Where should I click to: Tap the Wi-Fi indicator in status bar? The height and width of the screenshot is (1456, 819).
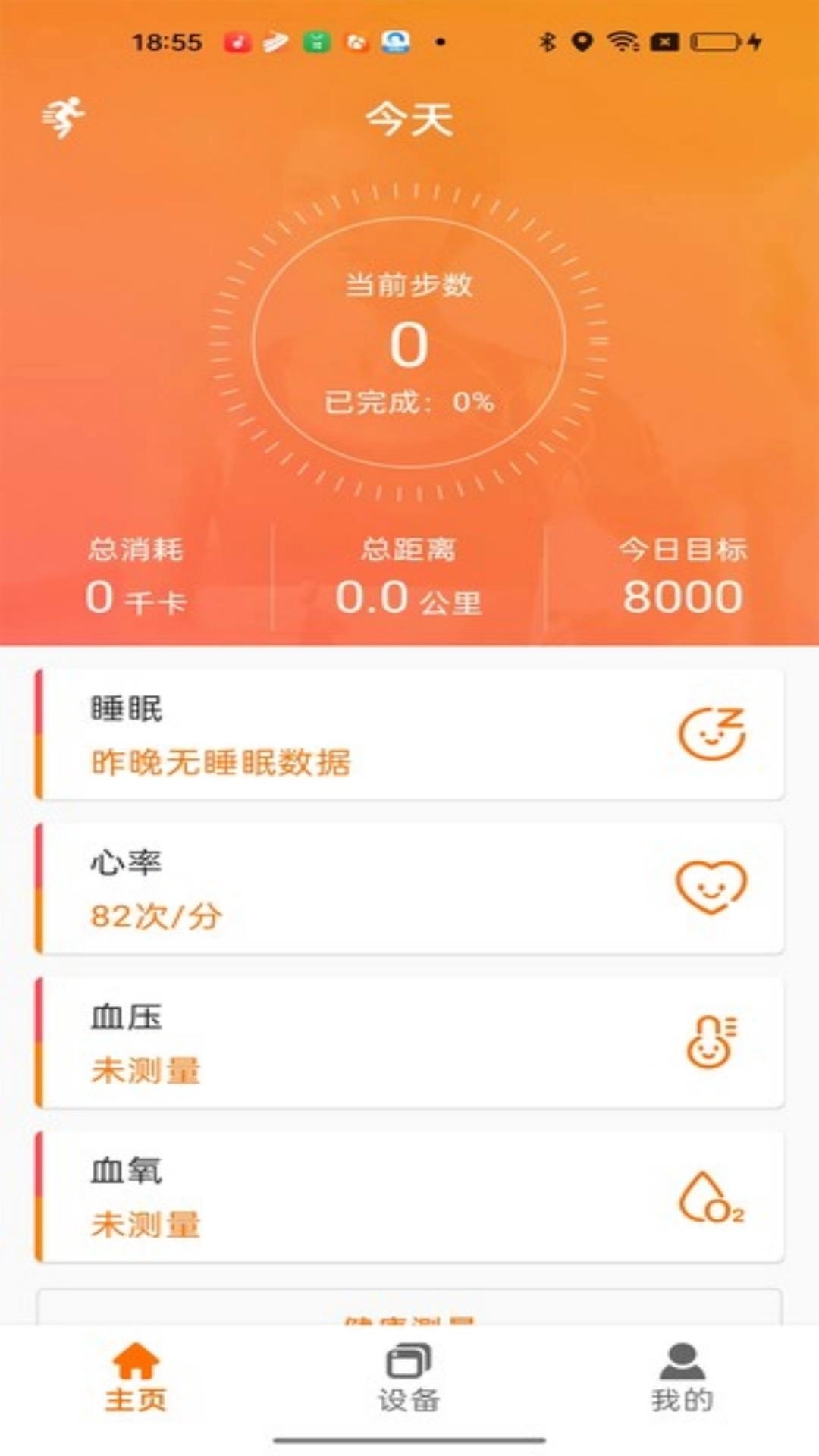click(x=622, y=42)
